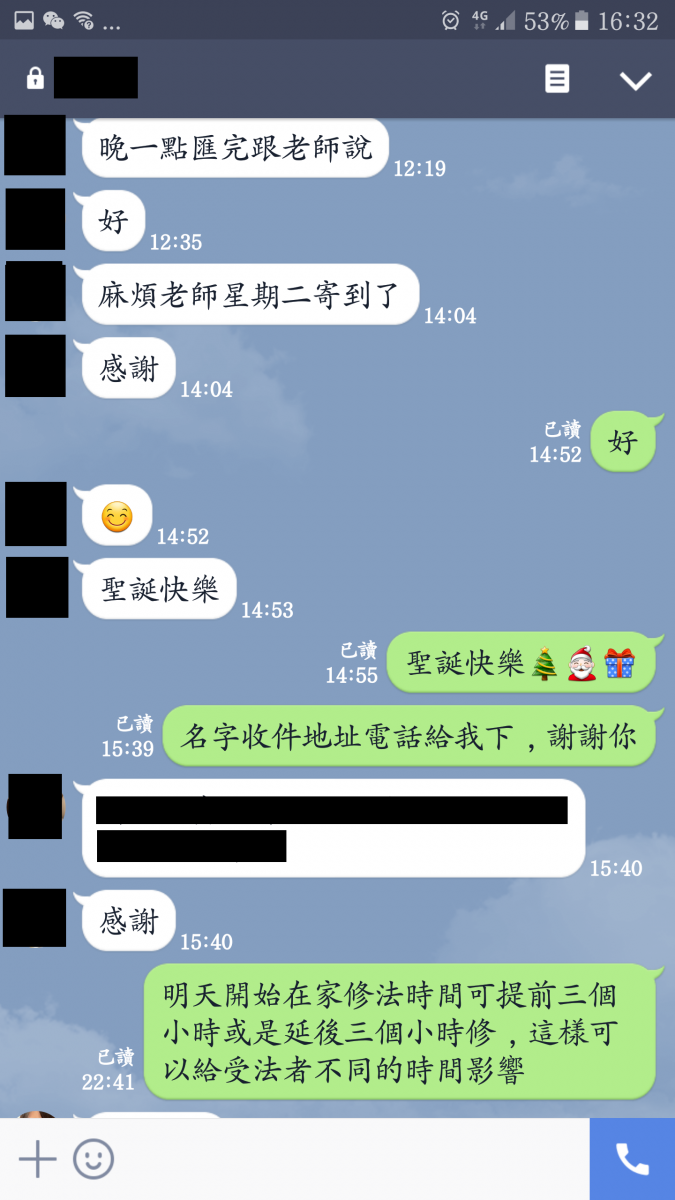Open the plus attachment menu

tap(38, 1159)
